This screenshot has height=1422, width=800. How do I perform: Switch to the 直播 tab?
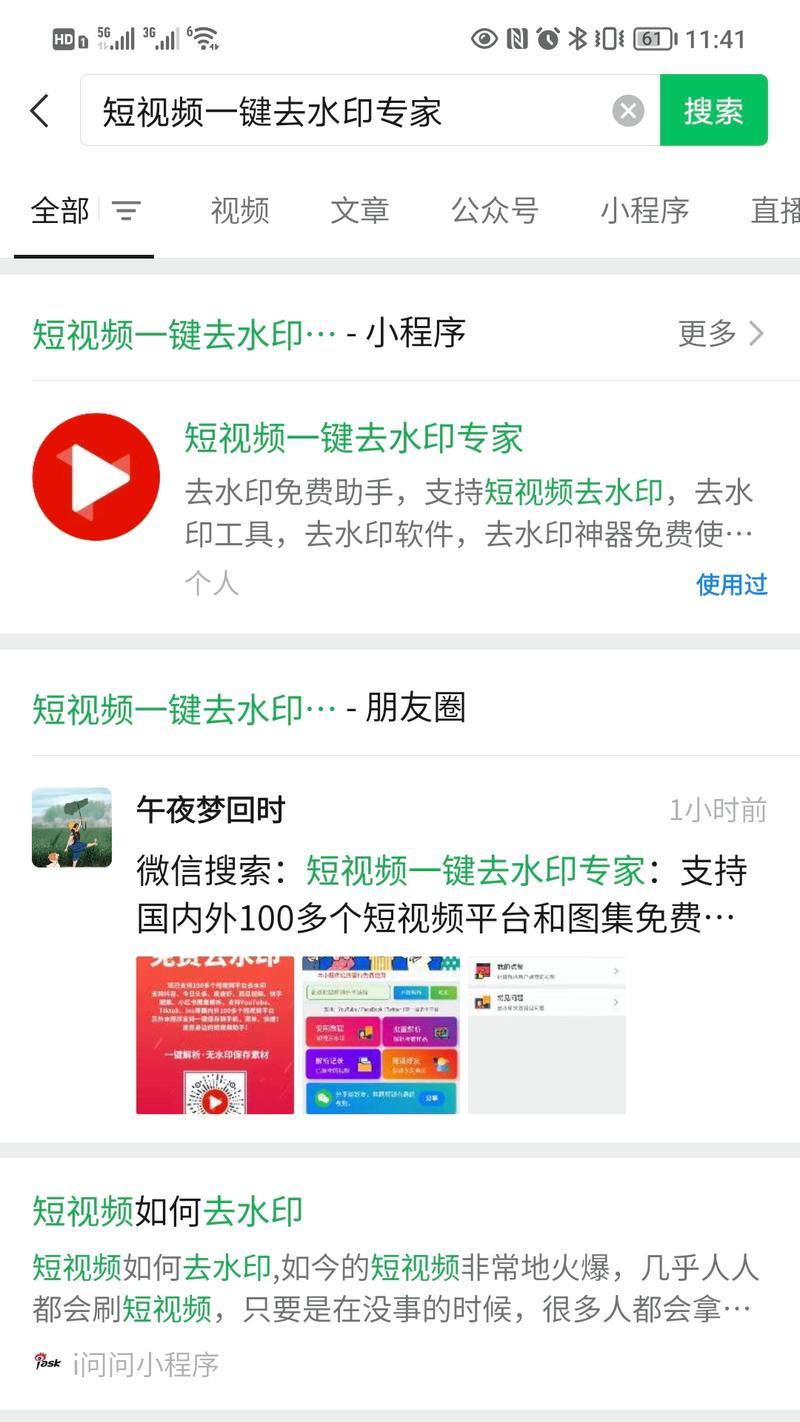pos(775,211)
